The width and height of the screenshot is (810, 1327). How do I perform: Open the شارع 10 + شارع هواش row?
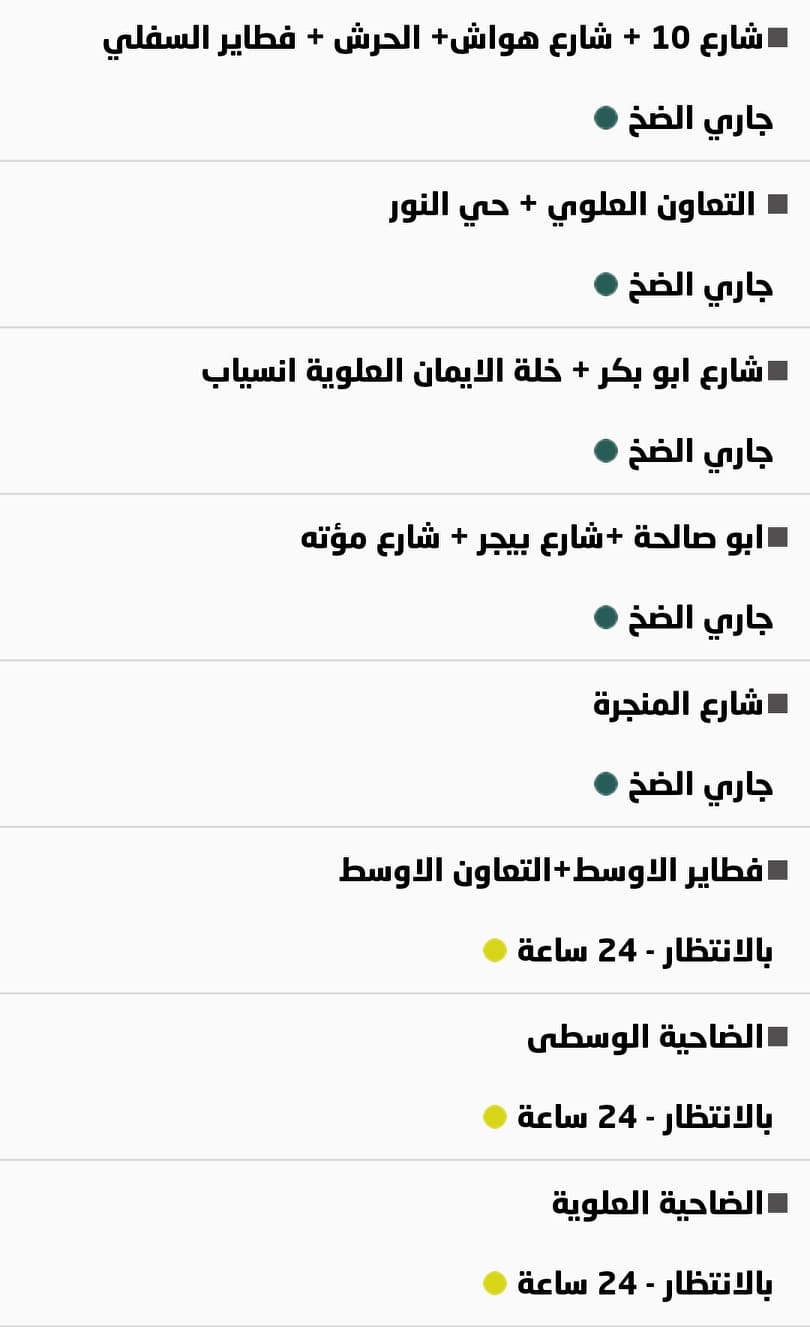(432, 40)
